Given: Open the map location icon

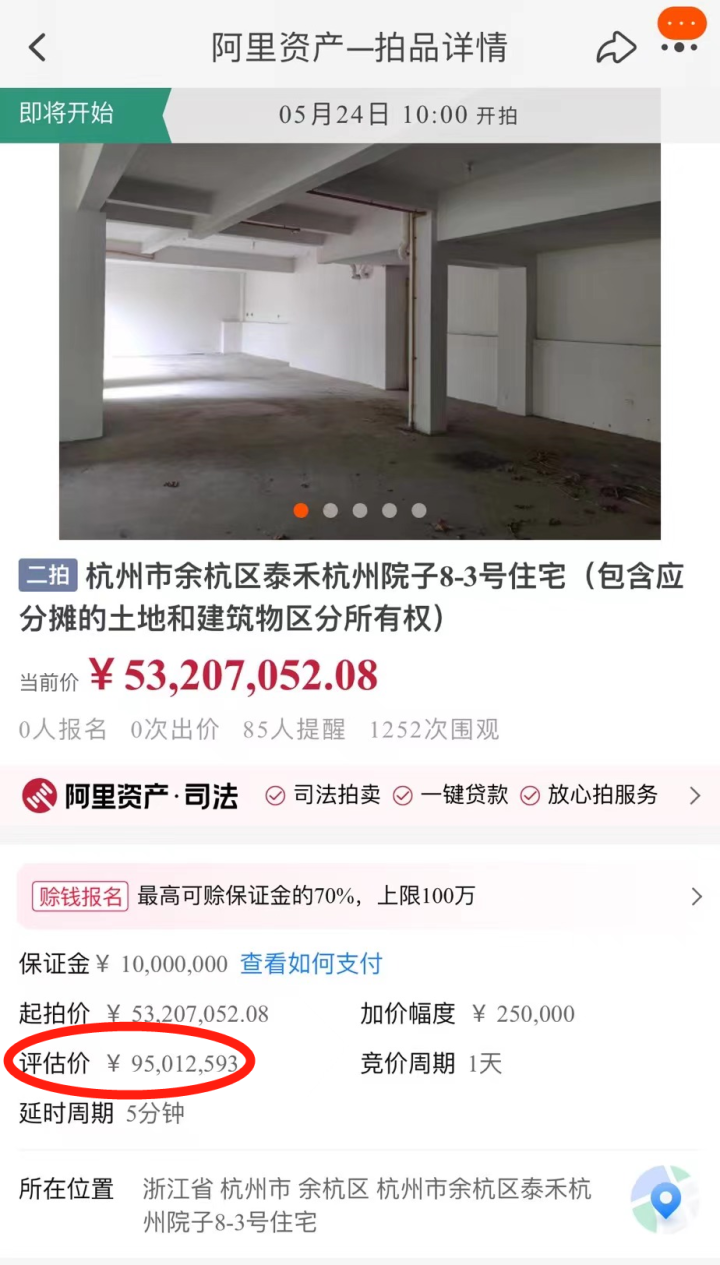Looking at the screenshot, I should coord(663,1199).
